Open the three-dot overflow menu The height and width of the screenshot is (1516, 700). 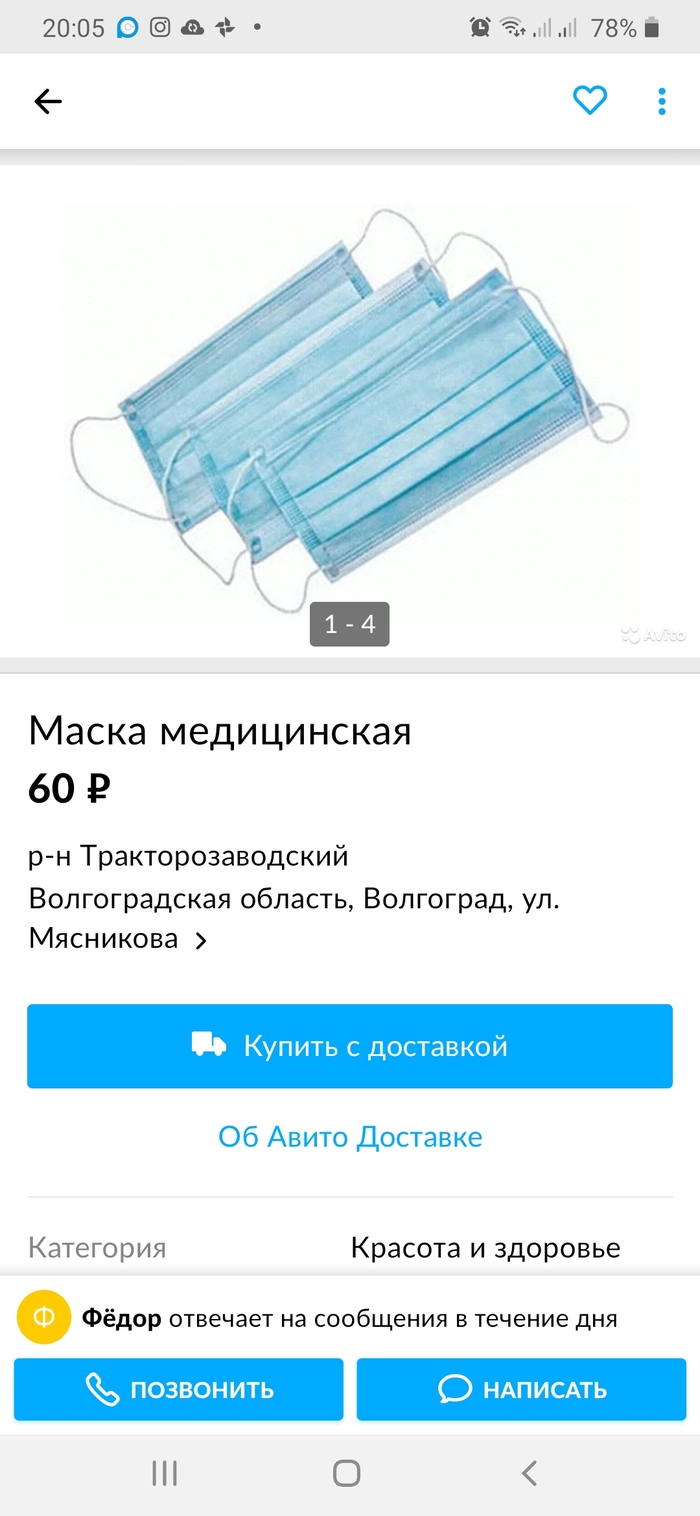661,101
